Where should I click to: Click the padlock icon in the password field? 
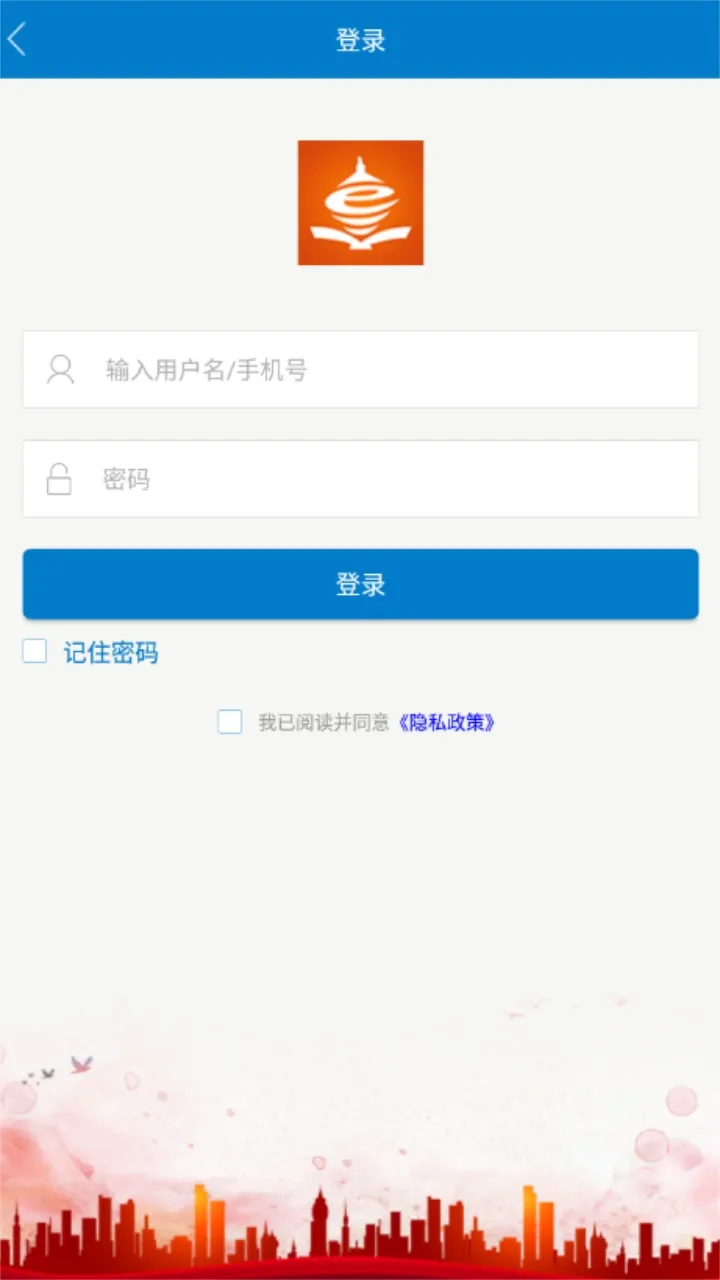point(58,478)
